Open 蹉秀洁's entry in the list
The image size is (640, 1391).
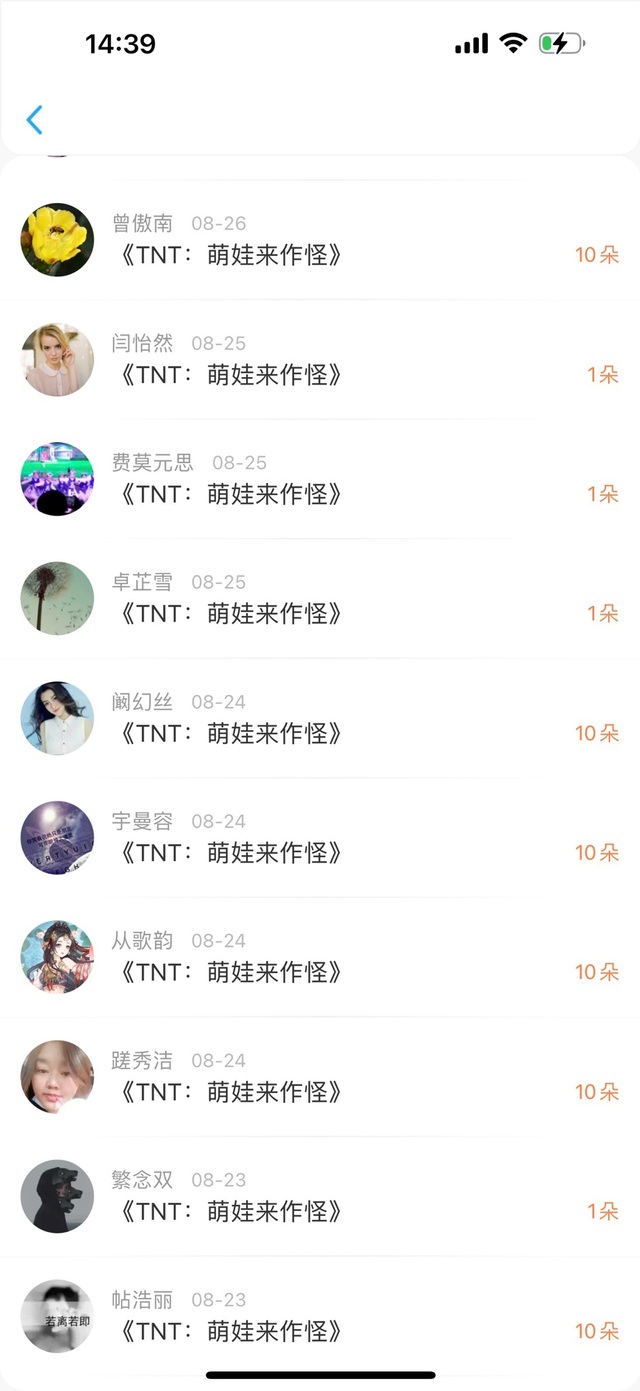(x=320, y=1077)
